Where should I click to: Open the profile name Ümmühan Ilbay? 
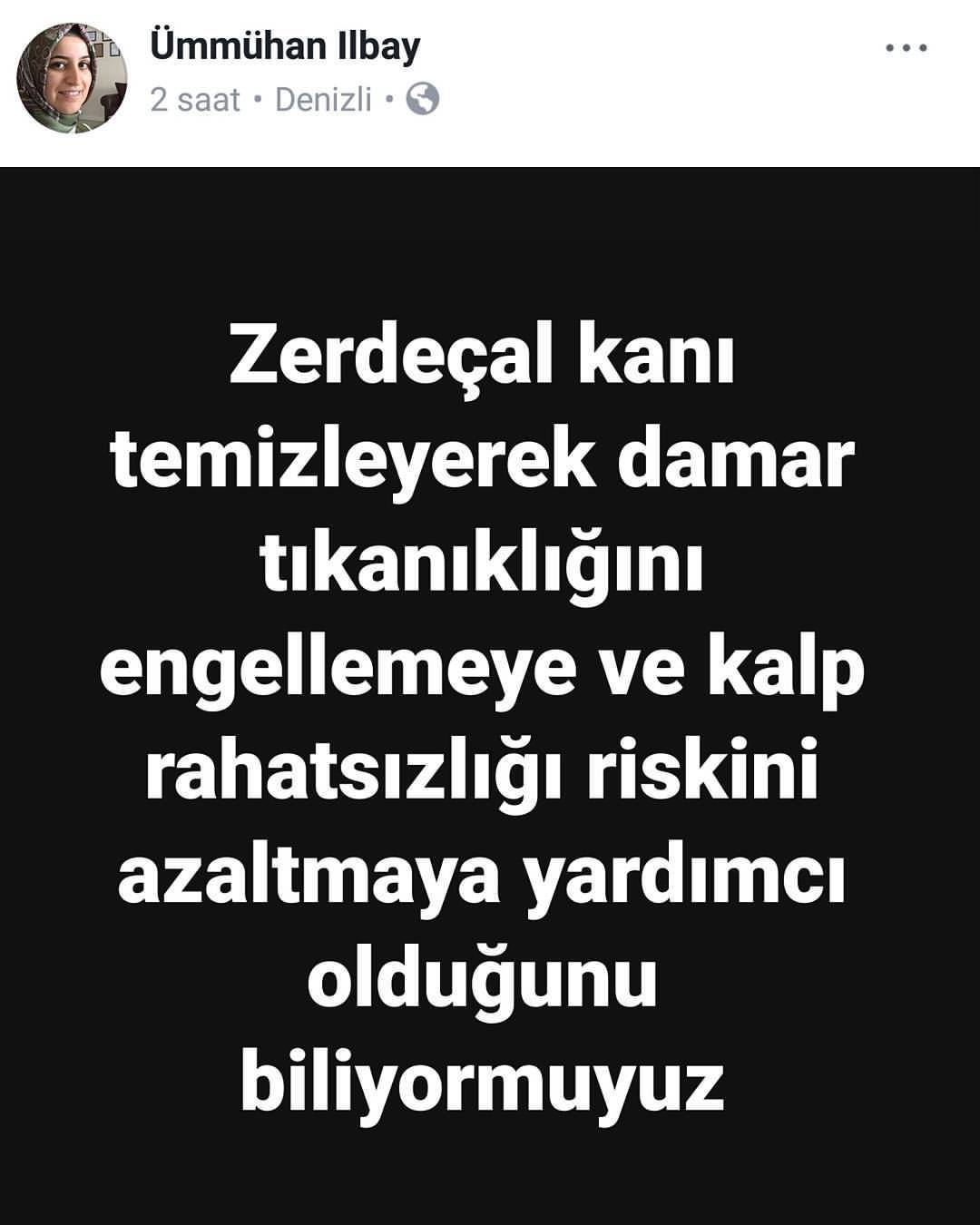pos(285,46)
